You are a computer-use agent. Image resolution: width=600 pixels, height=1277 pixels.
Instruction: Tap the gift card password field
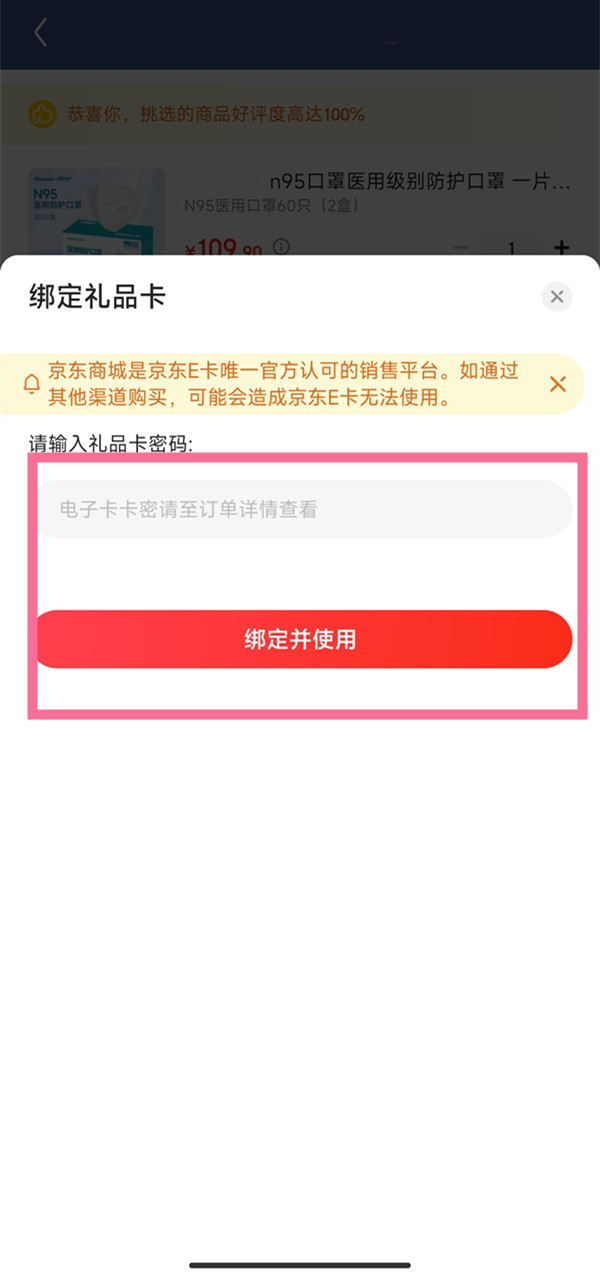coord(300,509)
